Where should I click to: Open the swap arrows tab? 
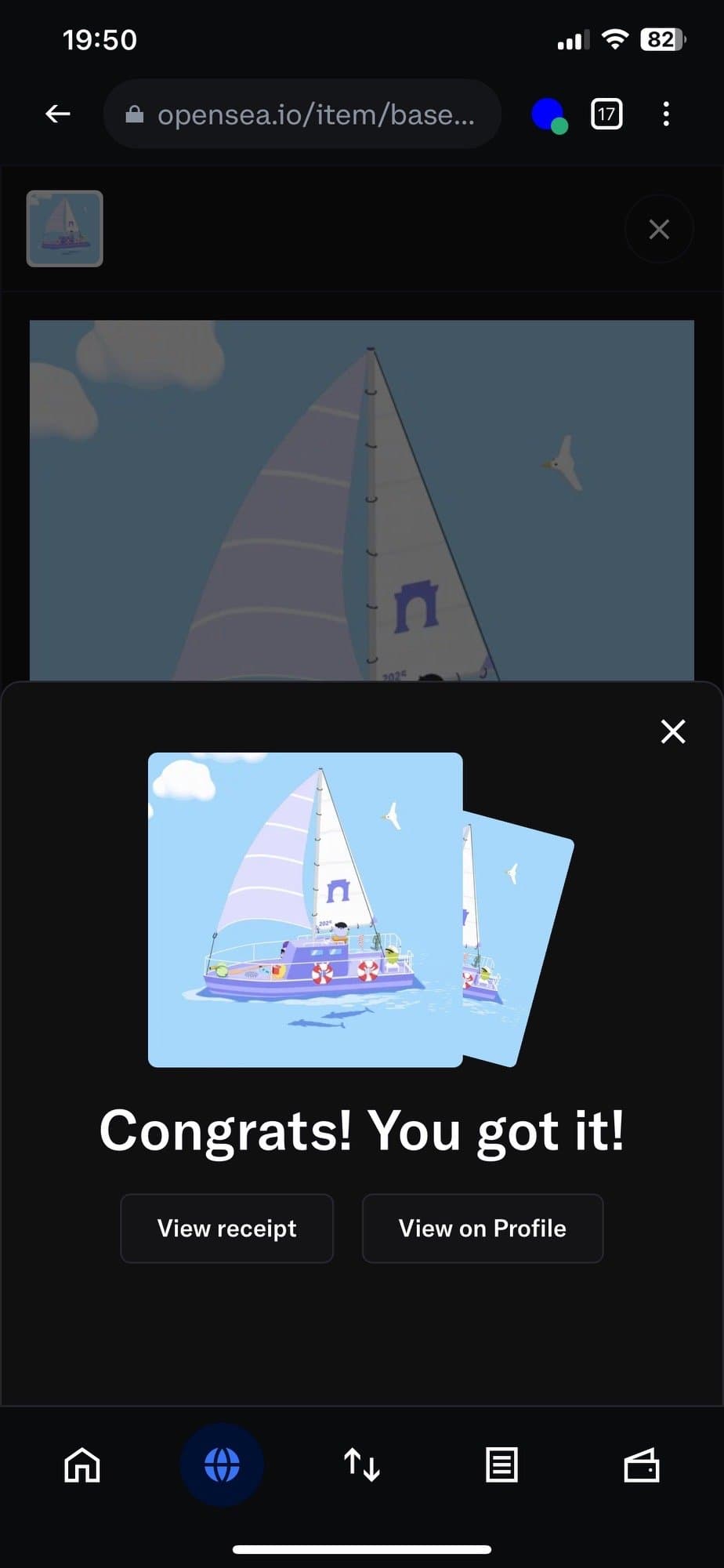(x=361, y=1465)
